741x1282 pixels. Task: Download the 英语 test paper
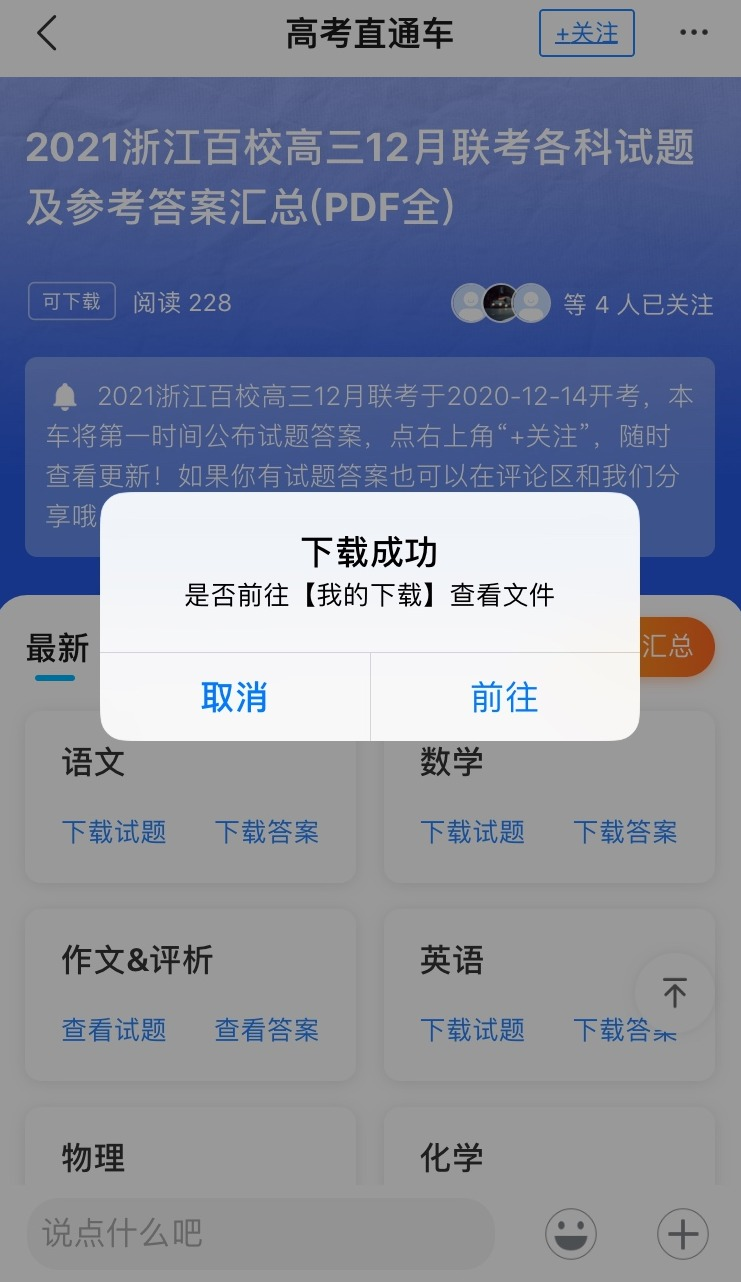tap(472, 1030)
